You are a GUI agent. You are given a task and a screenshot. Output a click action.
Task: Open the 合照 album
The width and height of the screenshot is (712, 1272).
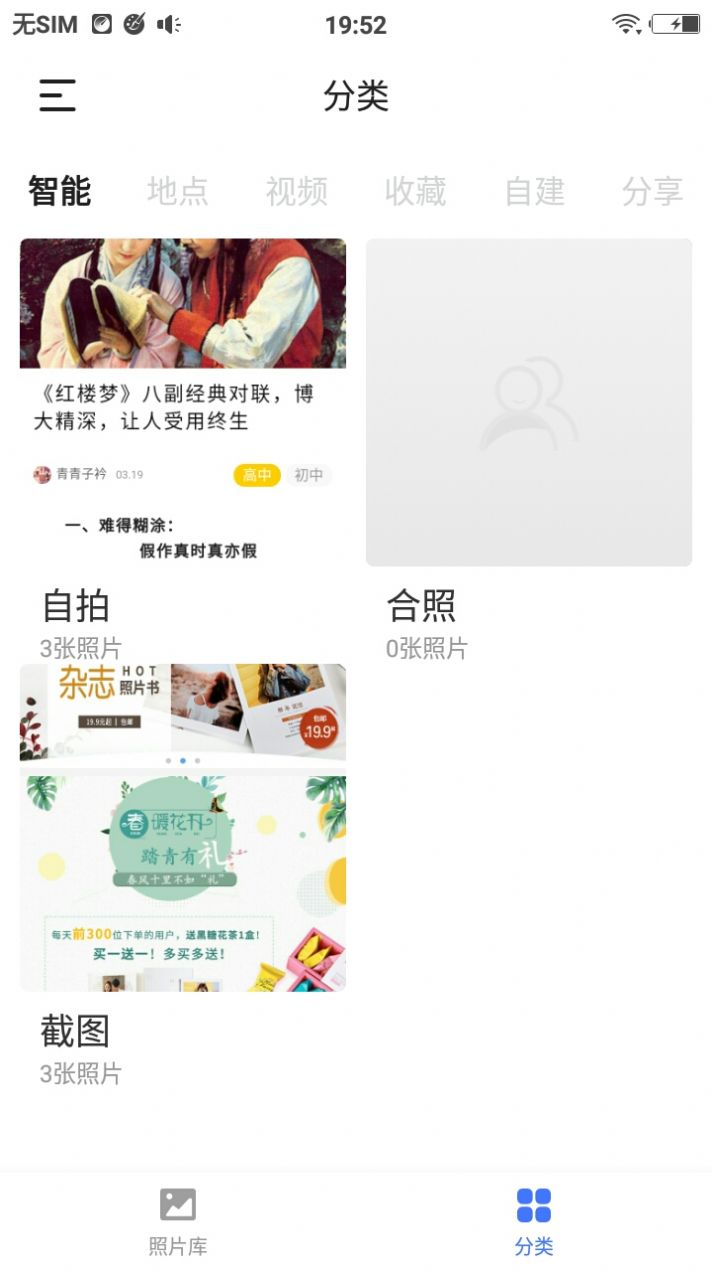pos(529,402)
